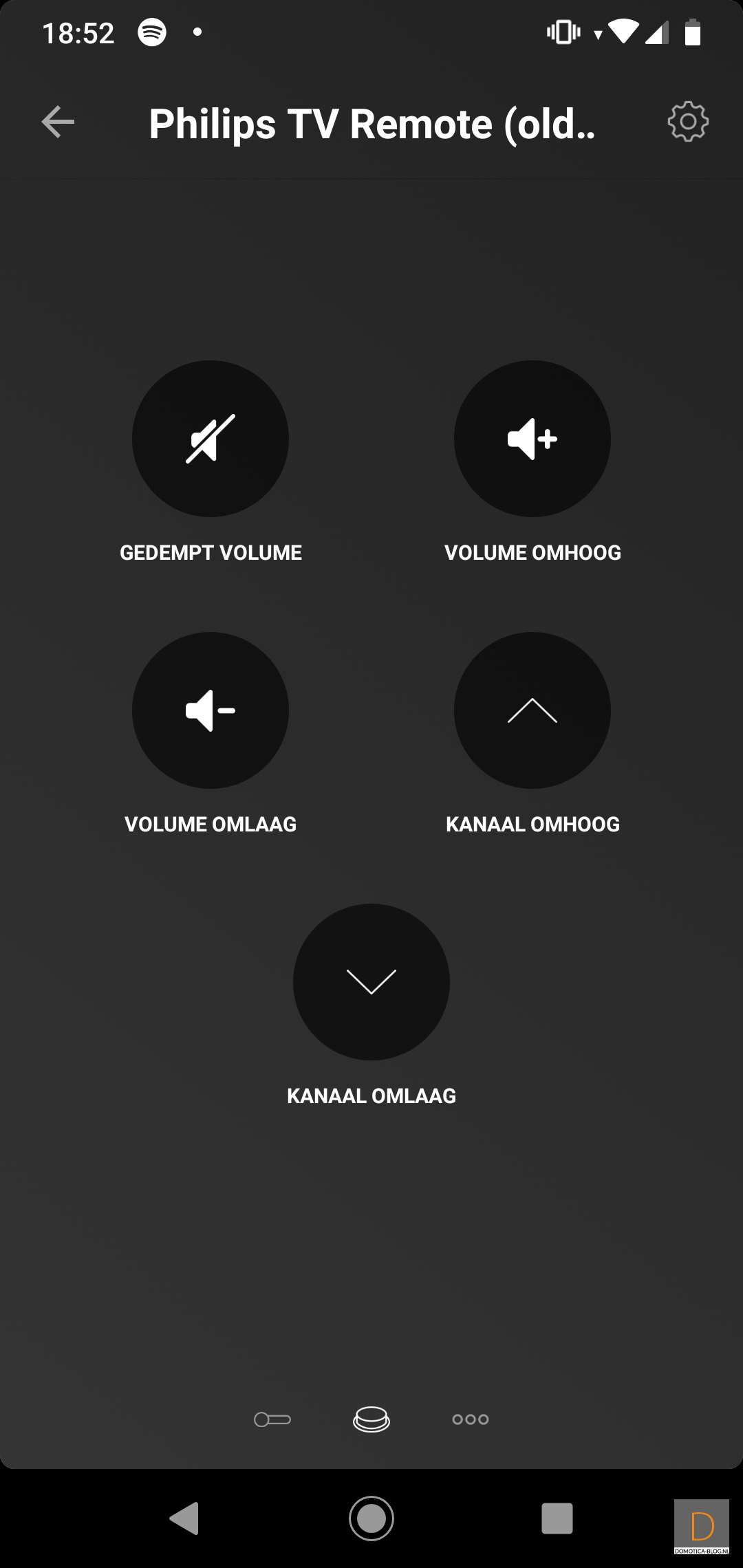Image resolution: width=743 pixels, height=1568 pixels.
Task: Open the recent apps view
Action: [557, 1518]
